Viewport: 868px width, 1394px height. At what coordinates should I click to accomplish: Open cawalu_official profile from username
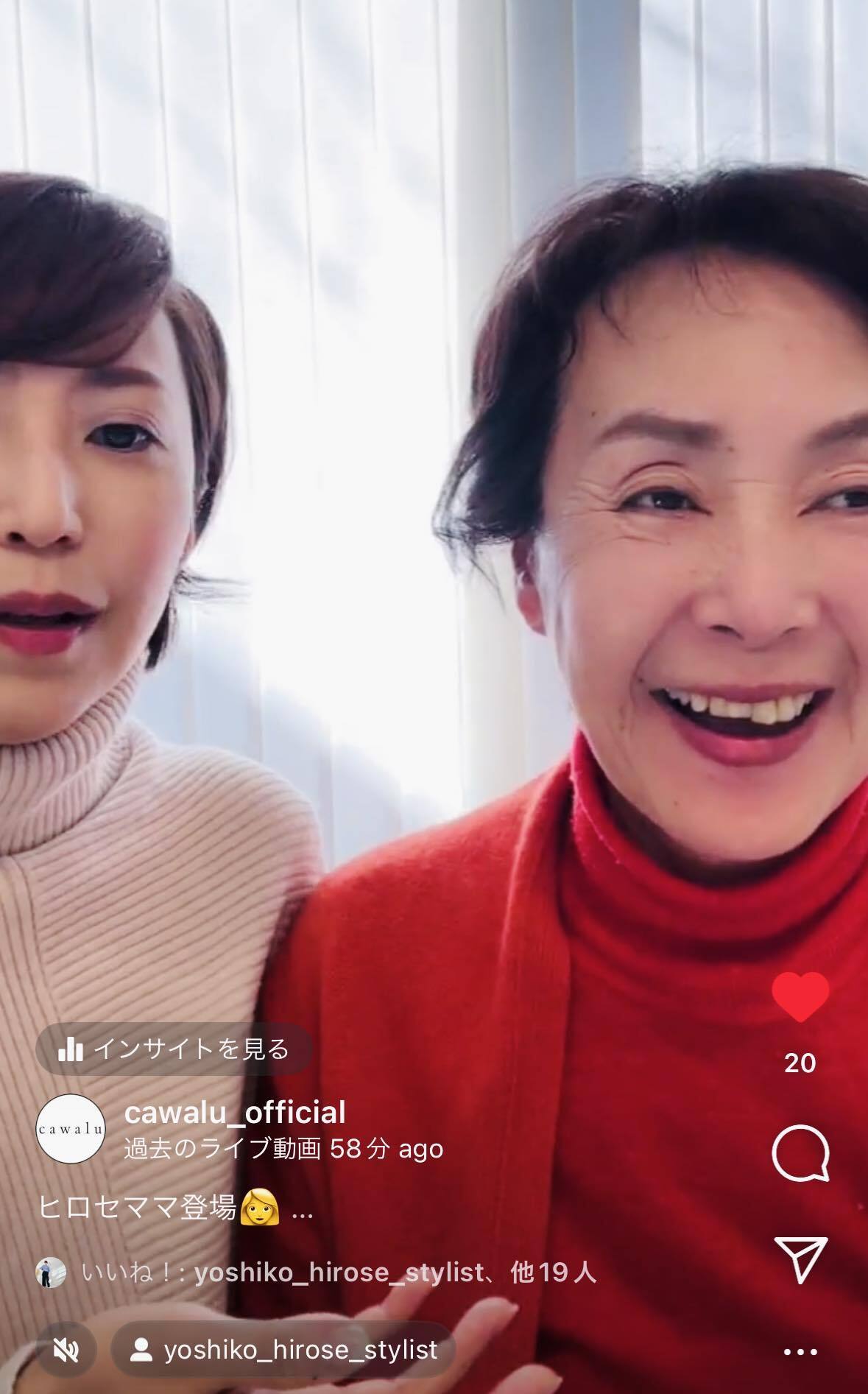tap(235, 1113)
